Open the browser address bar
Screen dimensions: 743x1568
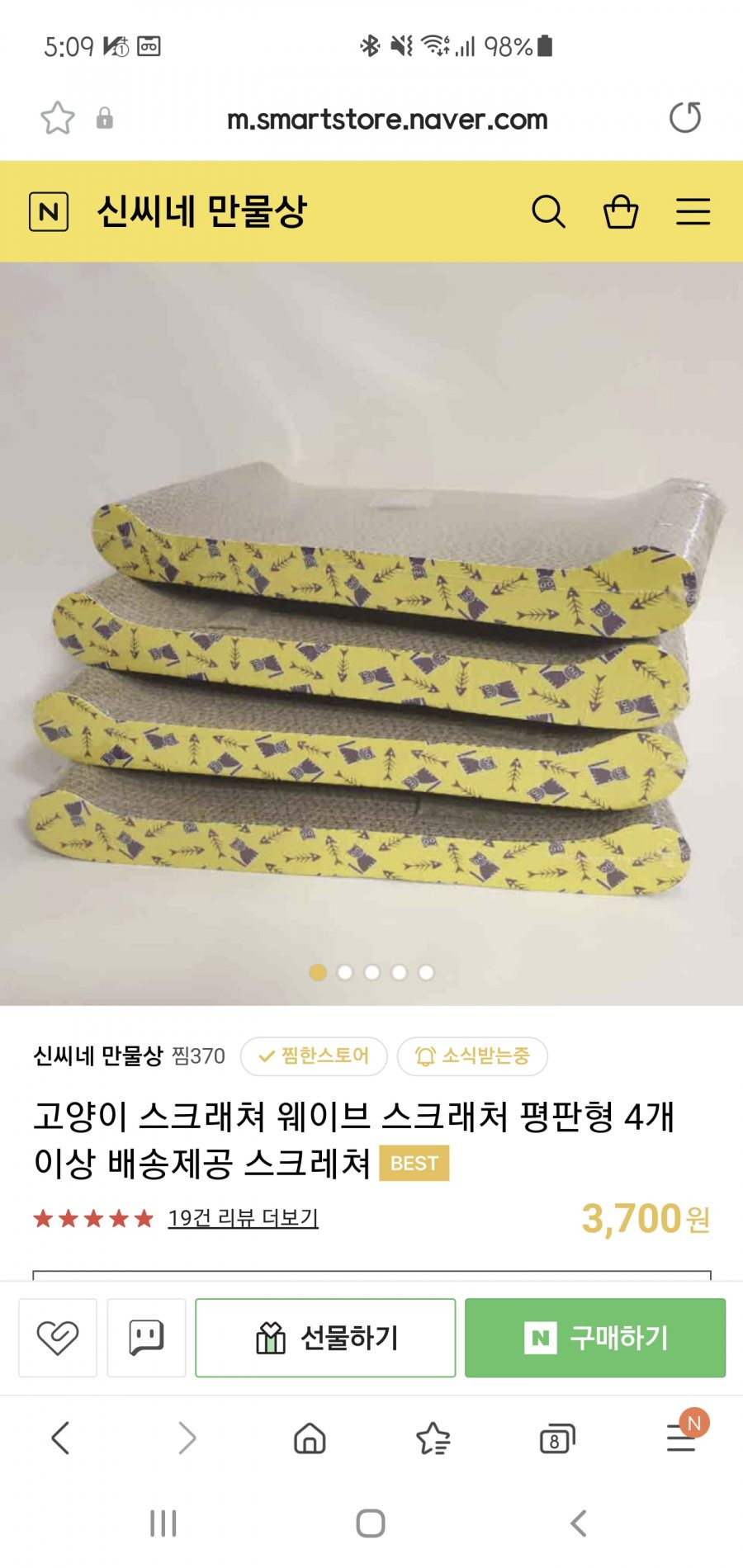click(386, 120)
